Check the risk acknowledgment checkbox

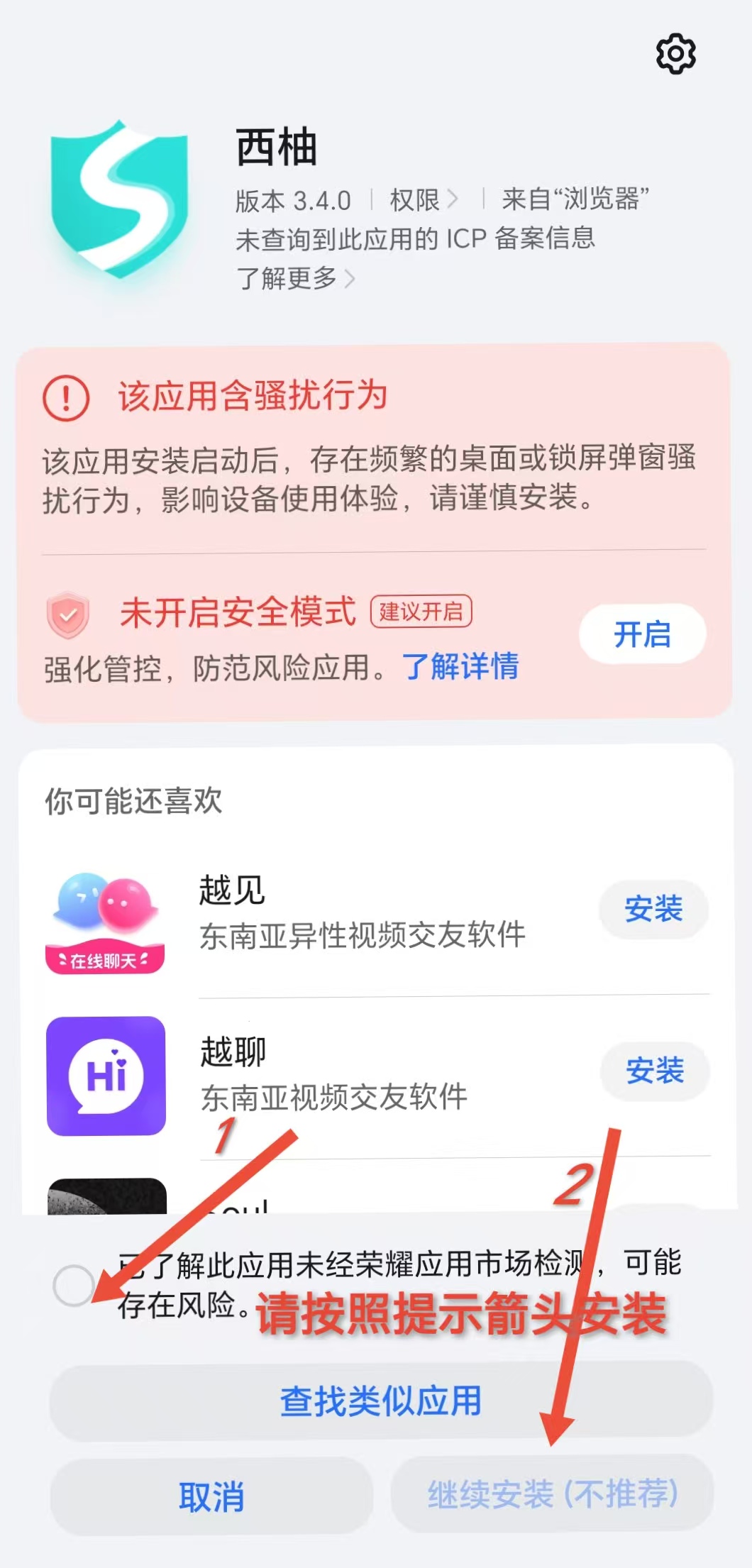click(74, 1285)
